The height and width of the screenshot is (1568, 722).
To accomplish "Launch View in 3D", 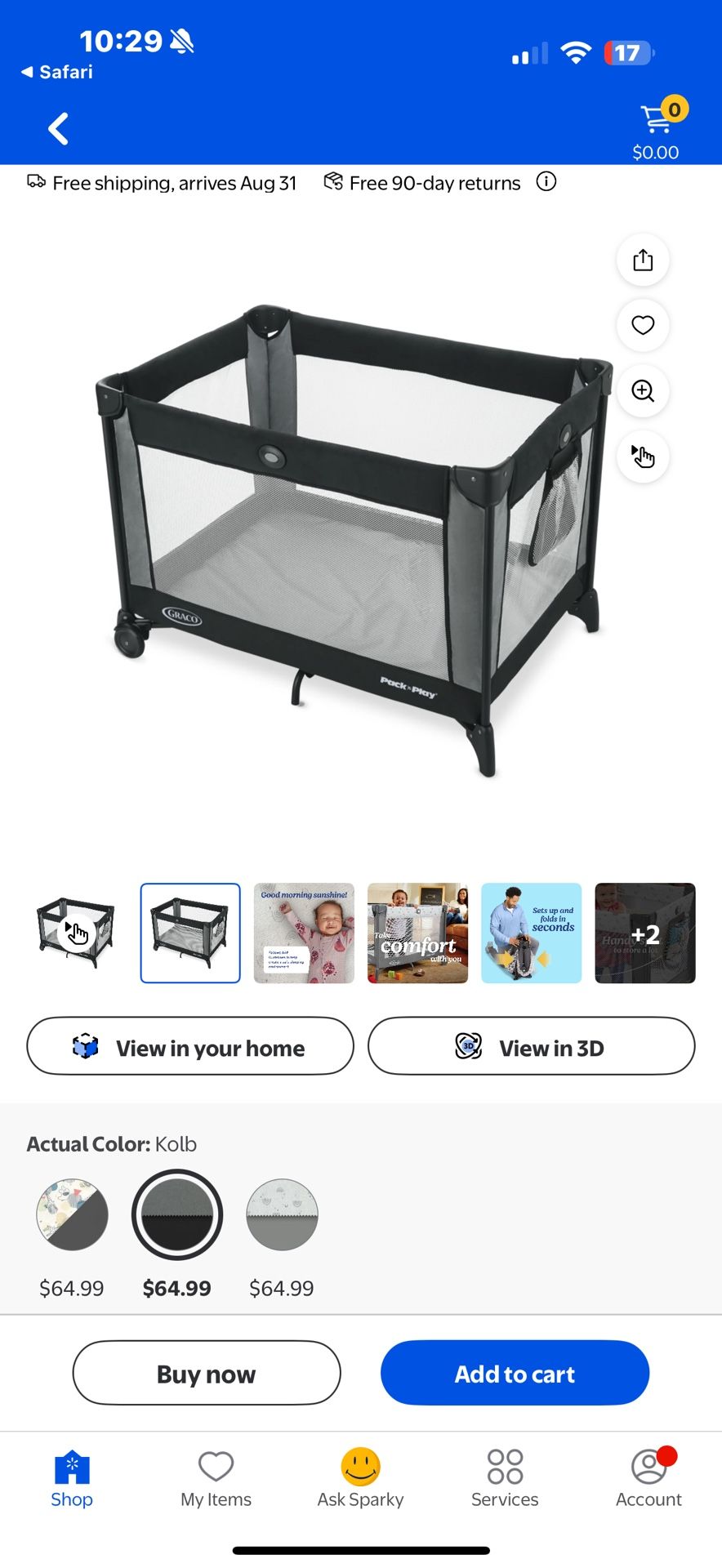I will tap(531, 1046).
